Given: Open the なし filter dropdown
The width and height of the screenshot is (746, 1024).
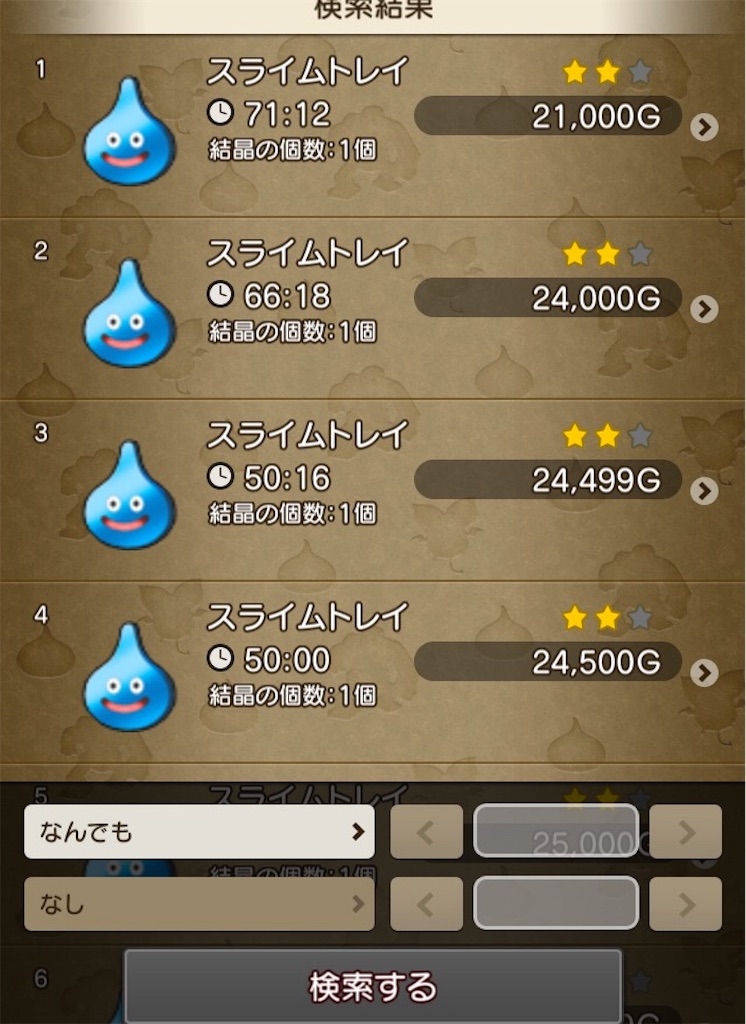Looking at the screenshot, I should (x=200, y=903).
